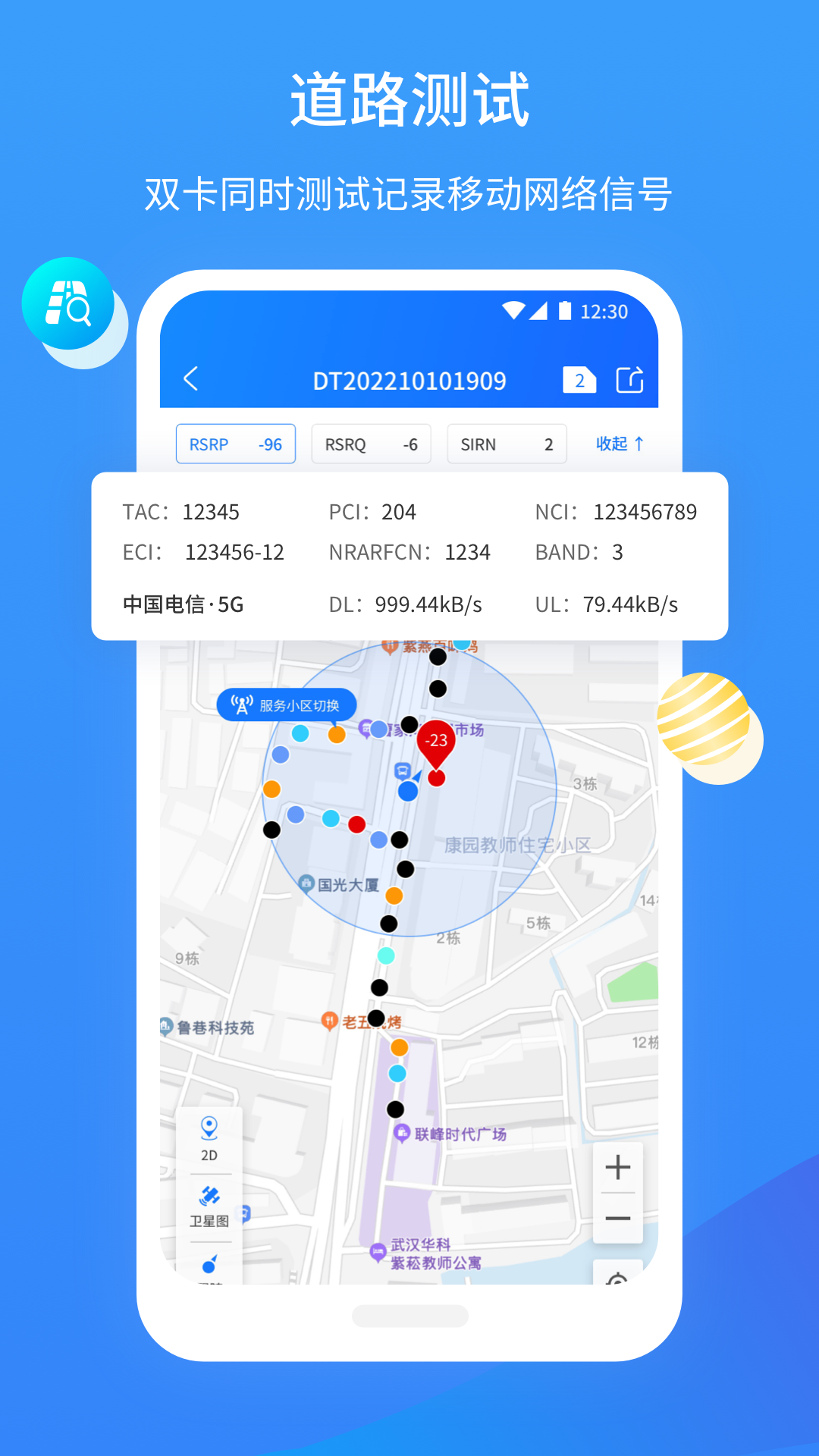Toggle the RSRP metric chip
The height and width of the screenshot is (1456, 819).
[x=235, y=444]
